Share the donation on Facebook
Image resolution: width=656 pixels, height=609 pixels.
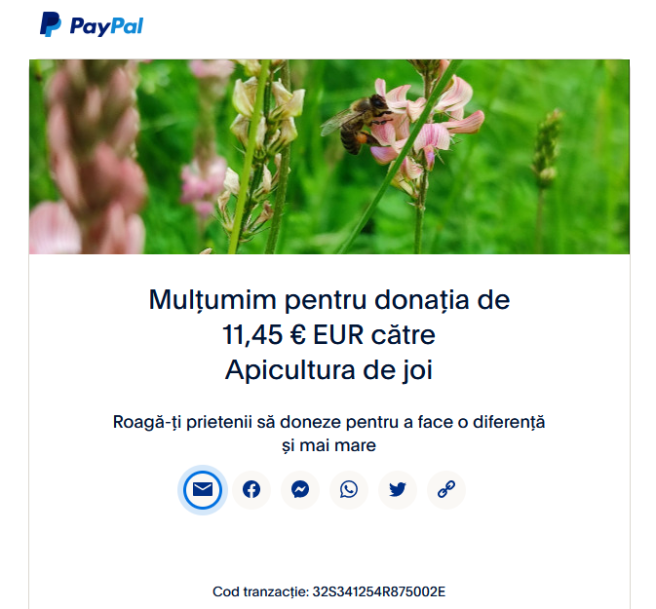click(252, 489)
